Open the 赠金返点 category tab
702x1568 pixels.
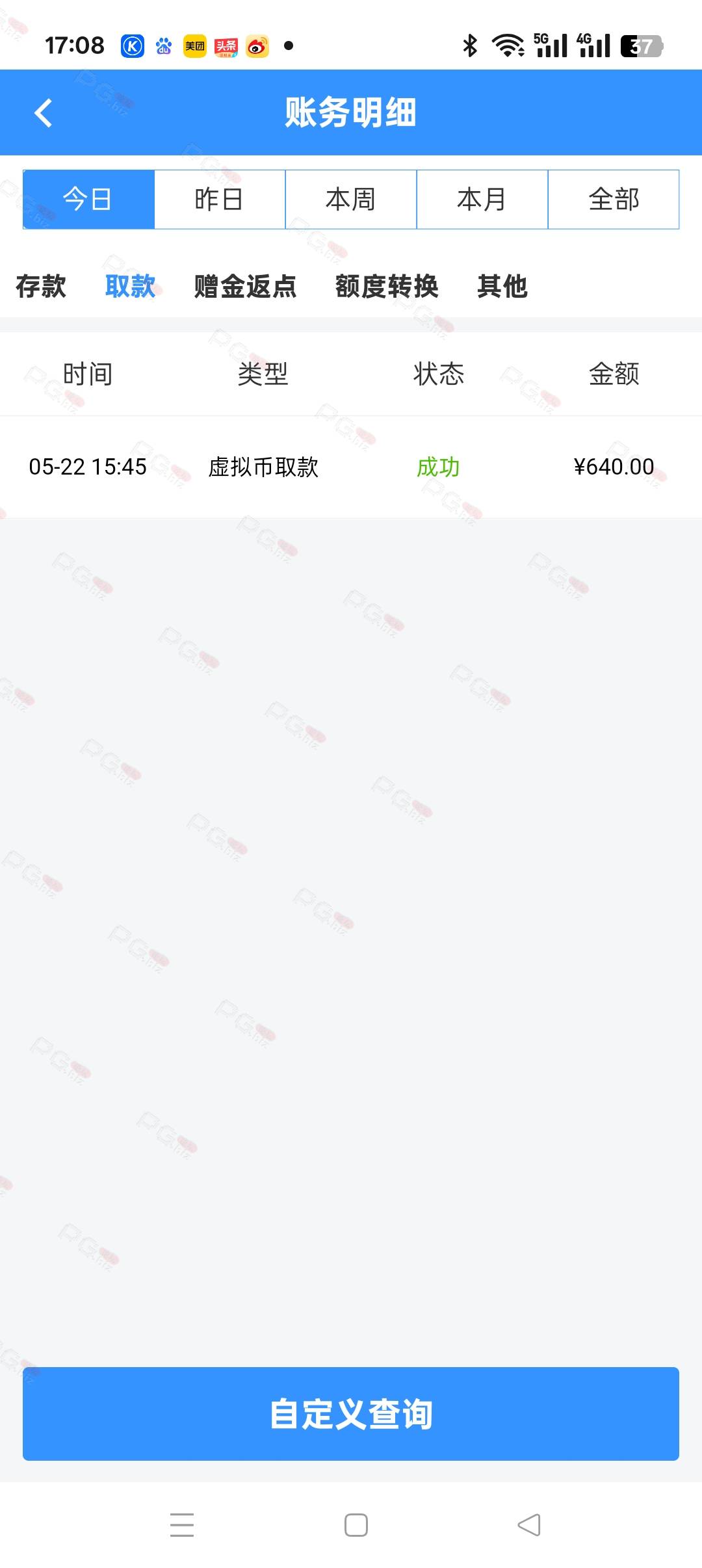(x=245, y=286)
